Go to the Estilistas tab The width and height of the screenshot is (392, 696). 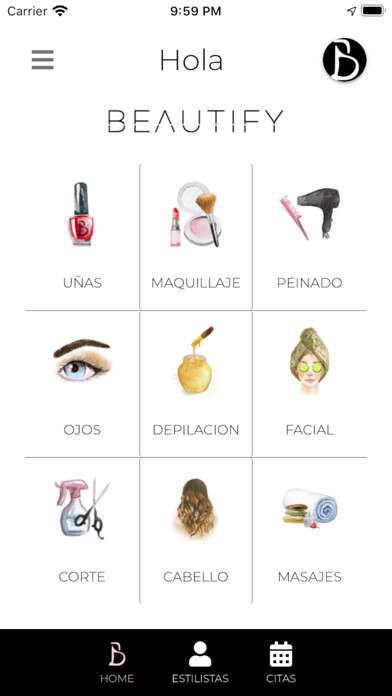point(200,662)
